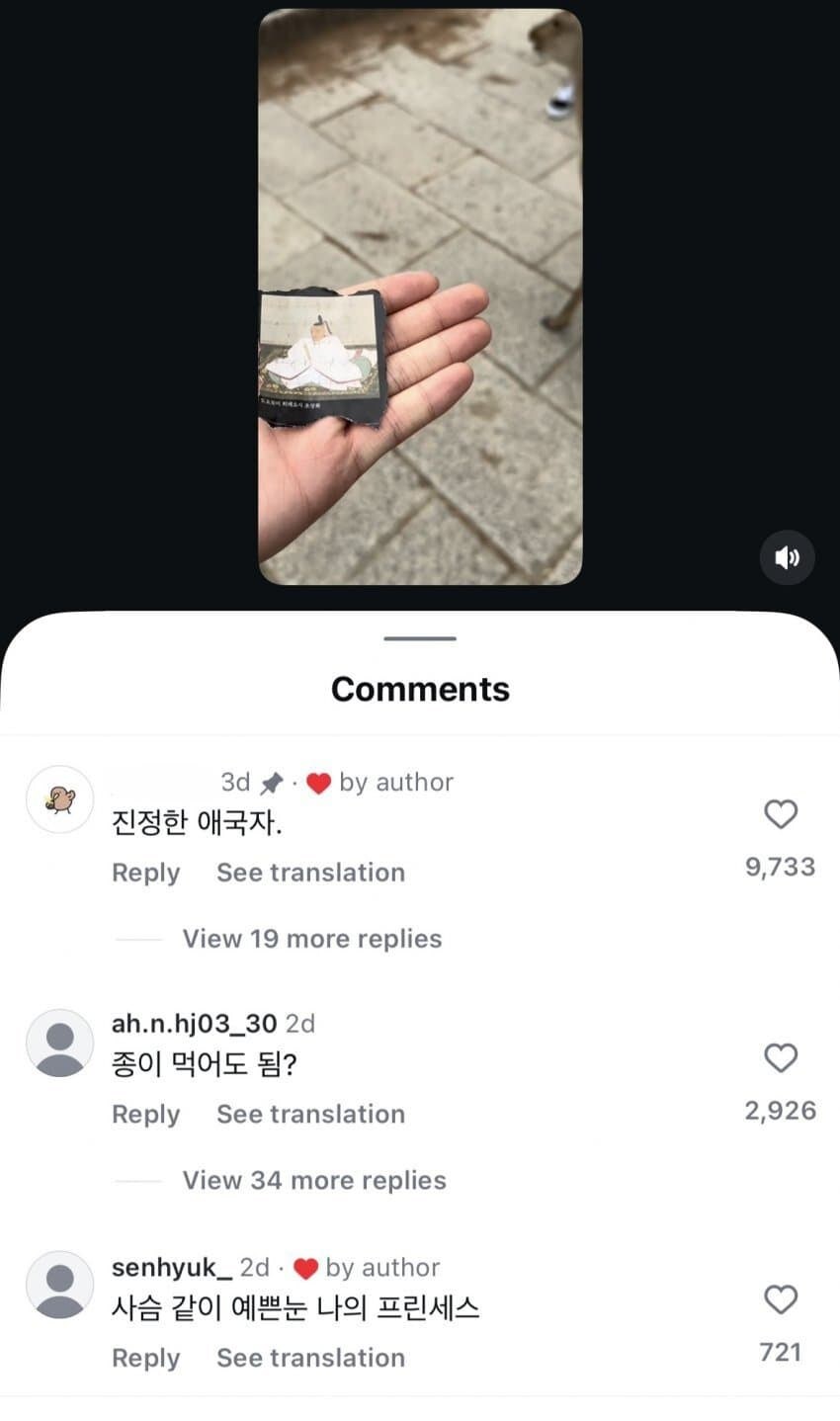This screenshot has width=840, height=1421.
Task: Tap the video to pause playback
Action: [419, 296]
